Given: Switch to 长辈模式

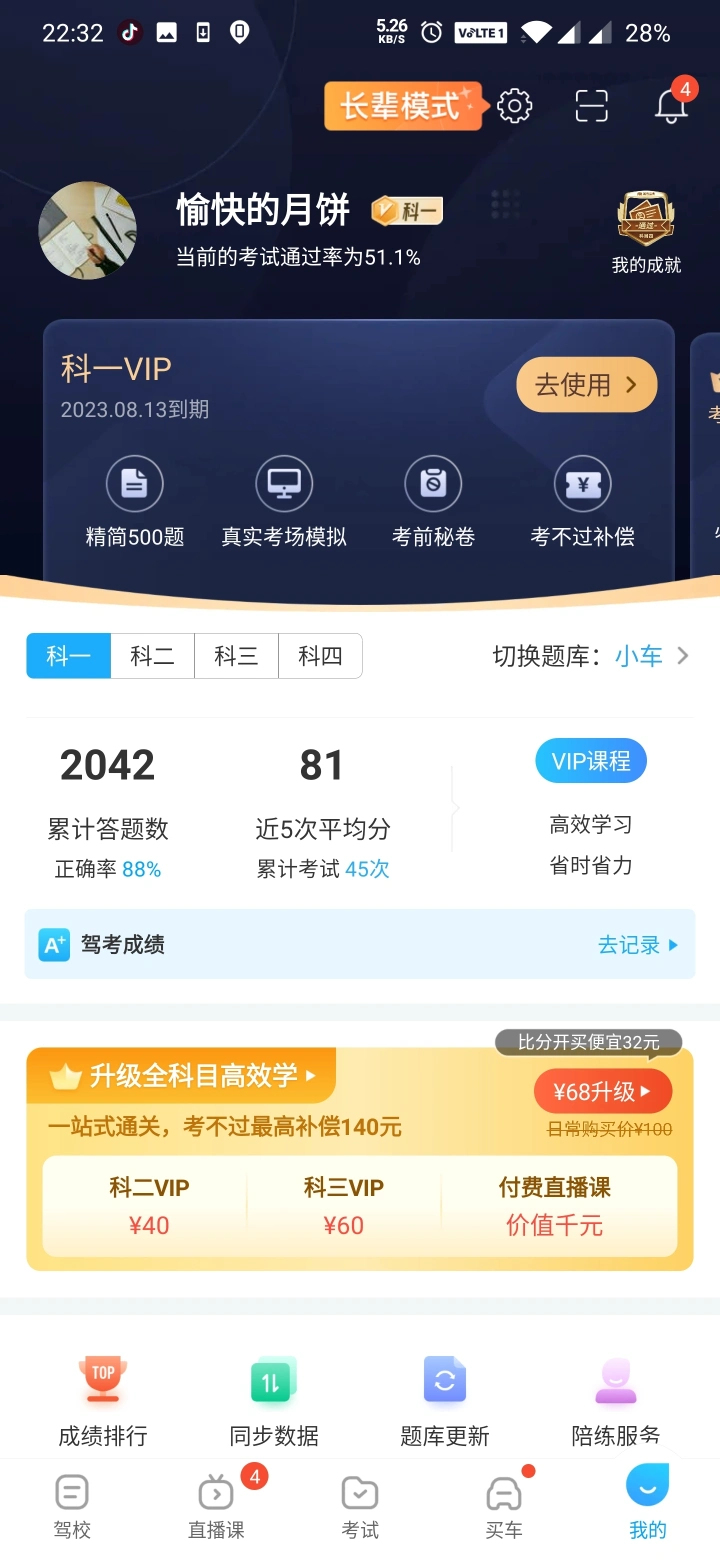Looking at the screenshot, I should [x=402, y=106].
